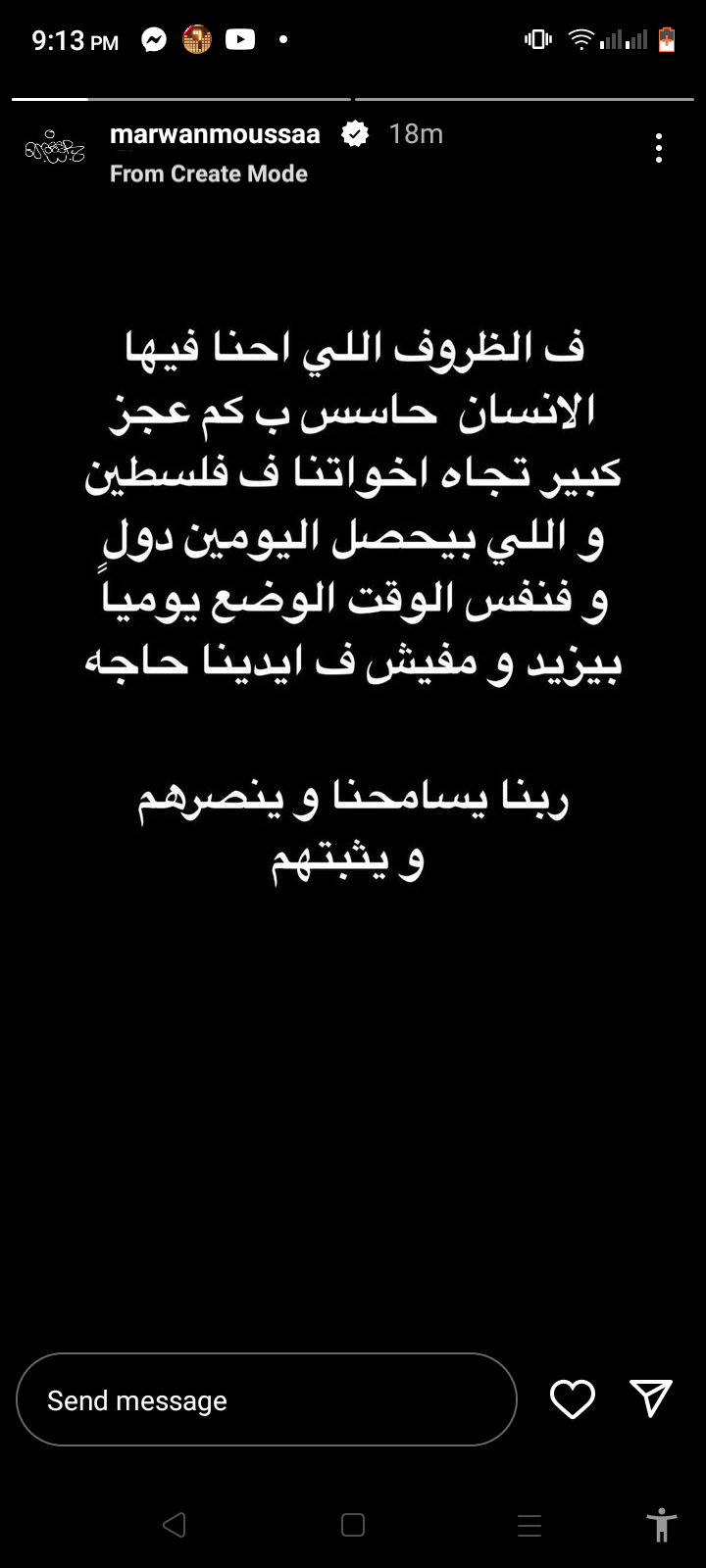Open marwanmoussaa's profile from the username
The image size is (706, 1568).
[215, 134]
